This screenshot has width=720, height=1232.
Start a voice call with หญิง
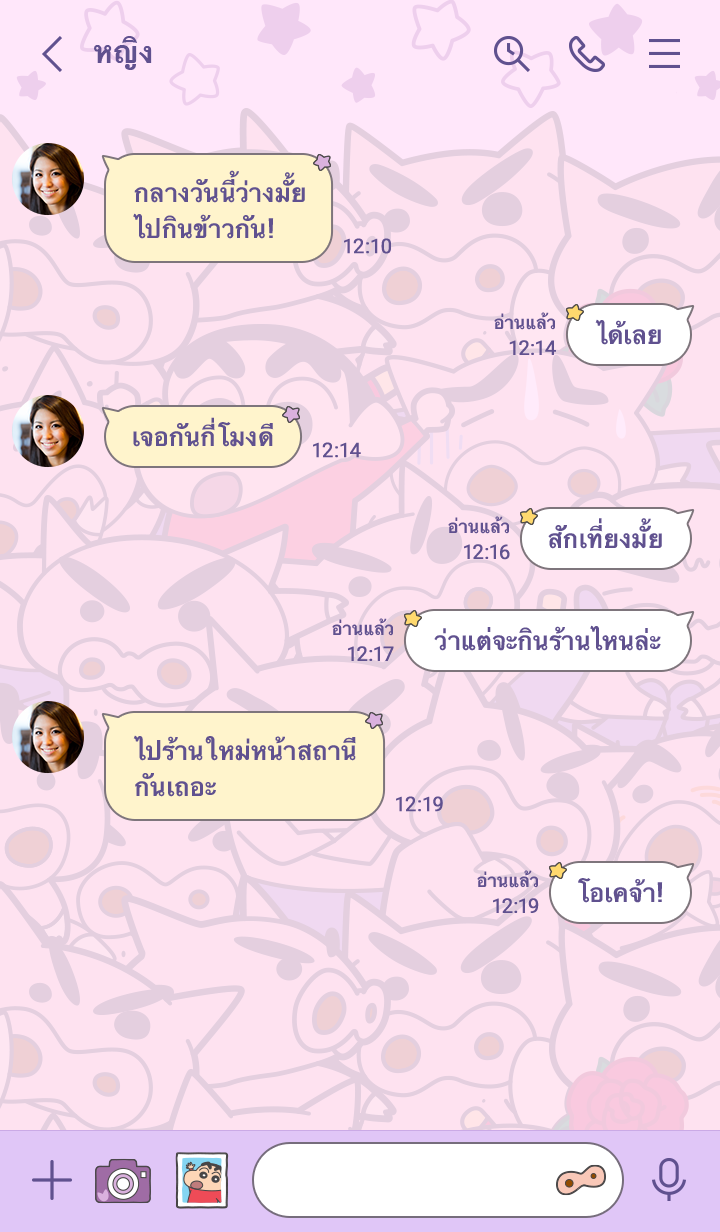587,54
